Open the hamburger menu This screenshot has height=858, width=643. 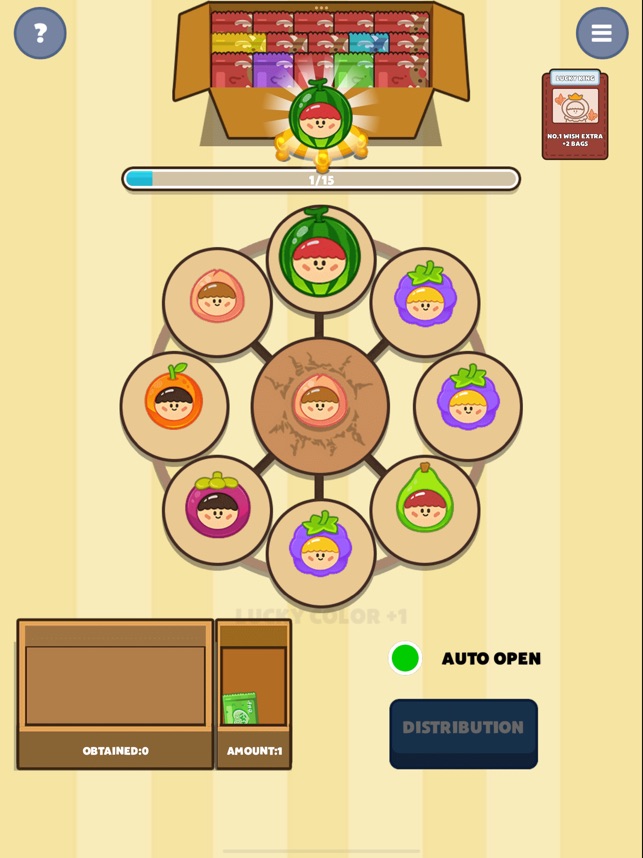(601, 33)
